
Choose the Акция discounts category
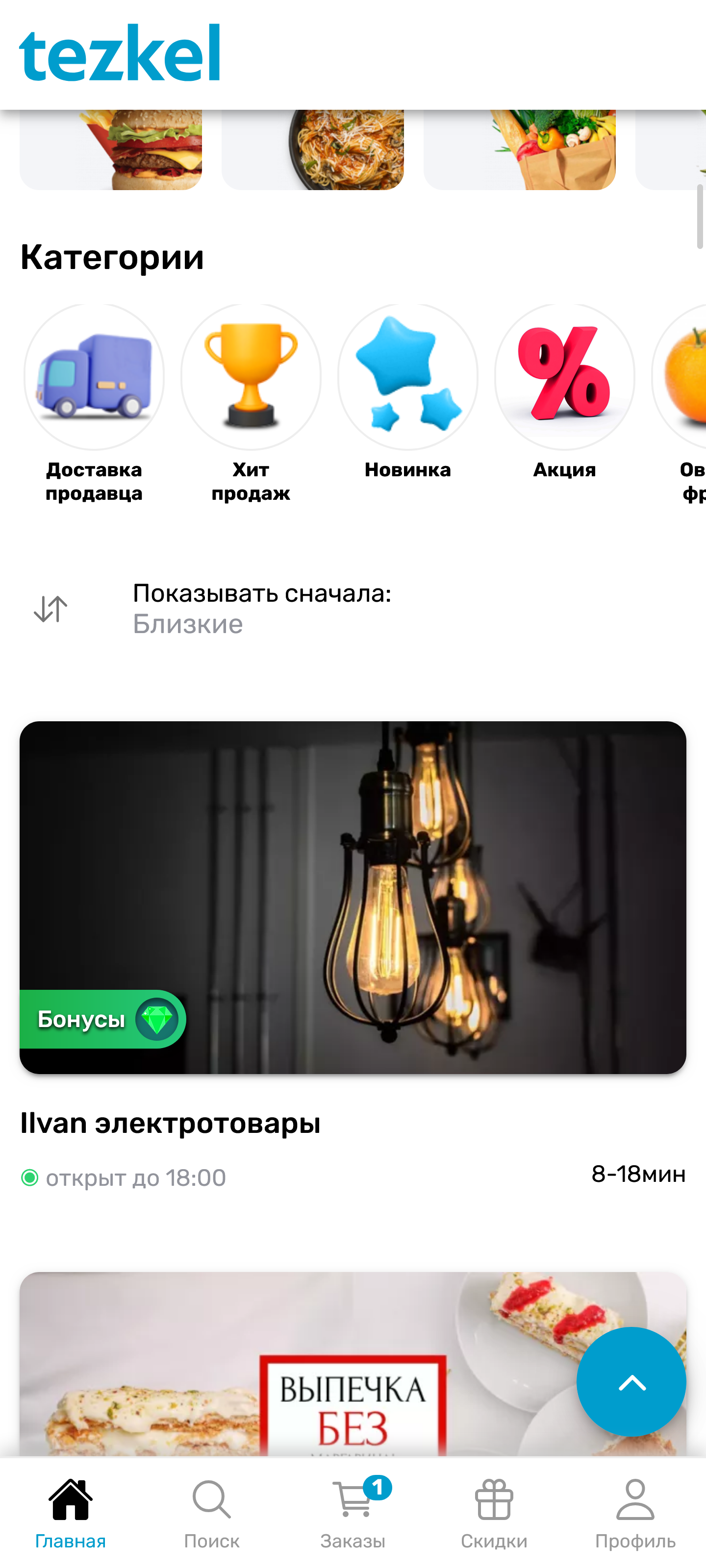pos(564,377)
